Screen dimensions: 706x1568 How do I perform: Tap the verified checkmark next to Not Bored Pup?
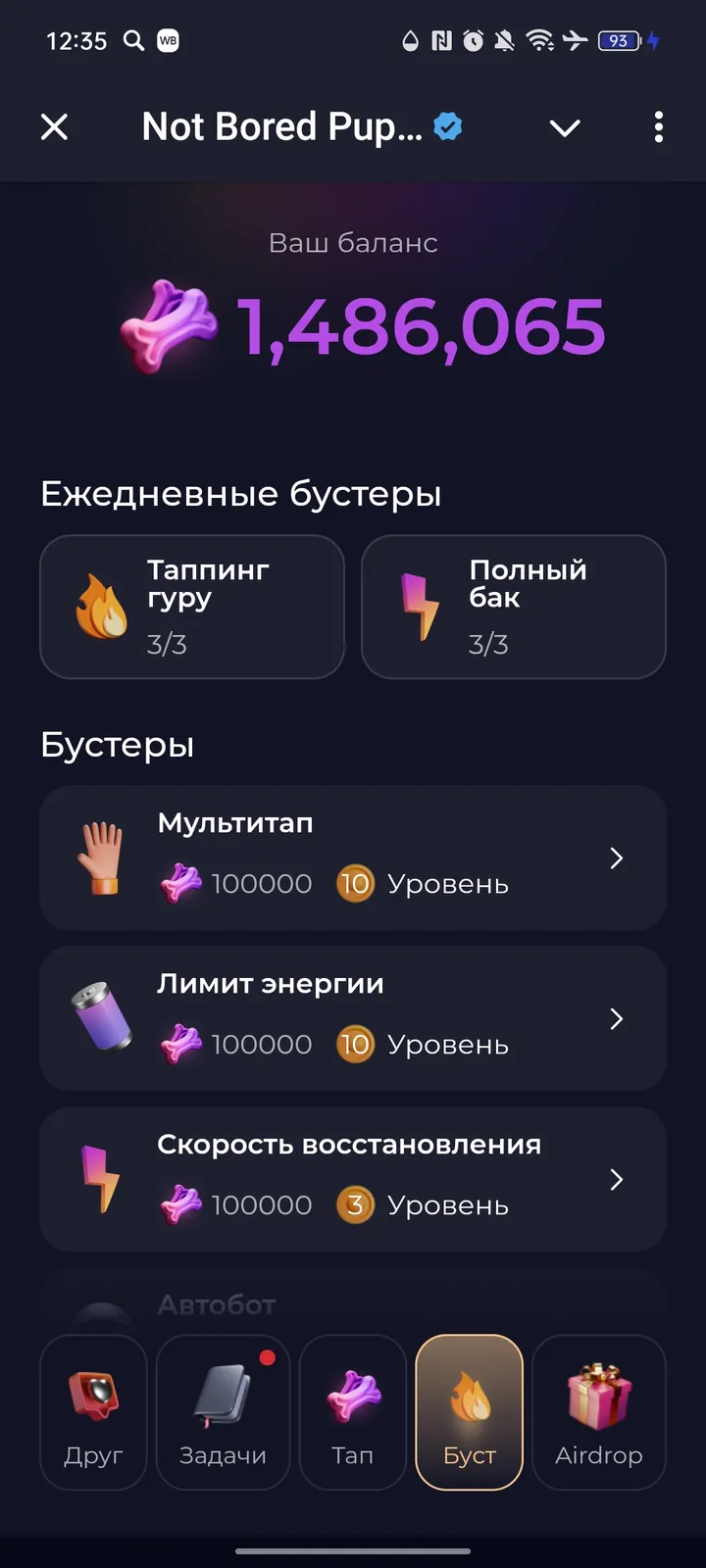447,126
